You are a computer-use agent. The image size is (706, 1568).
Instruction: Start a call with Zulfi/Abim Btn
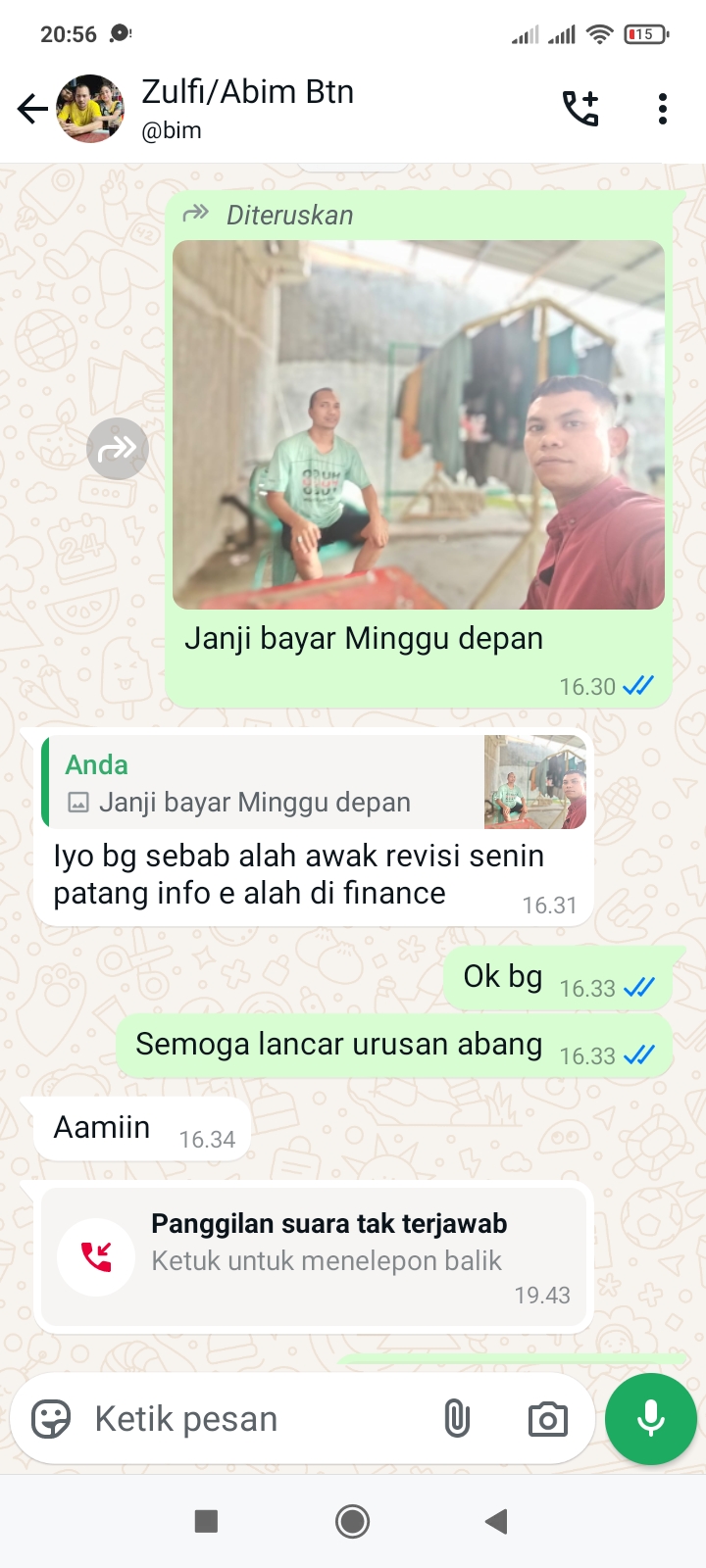[x=580, y=109]
